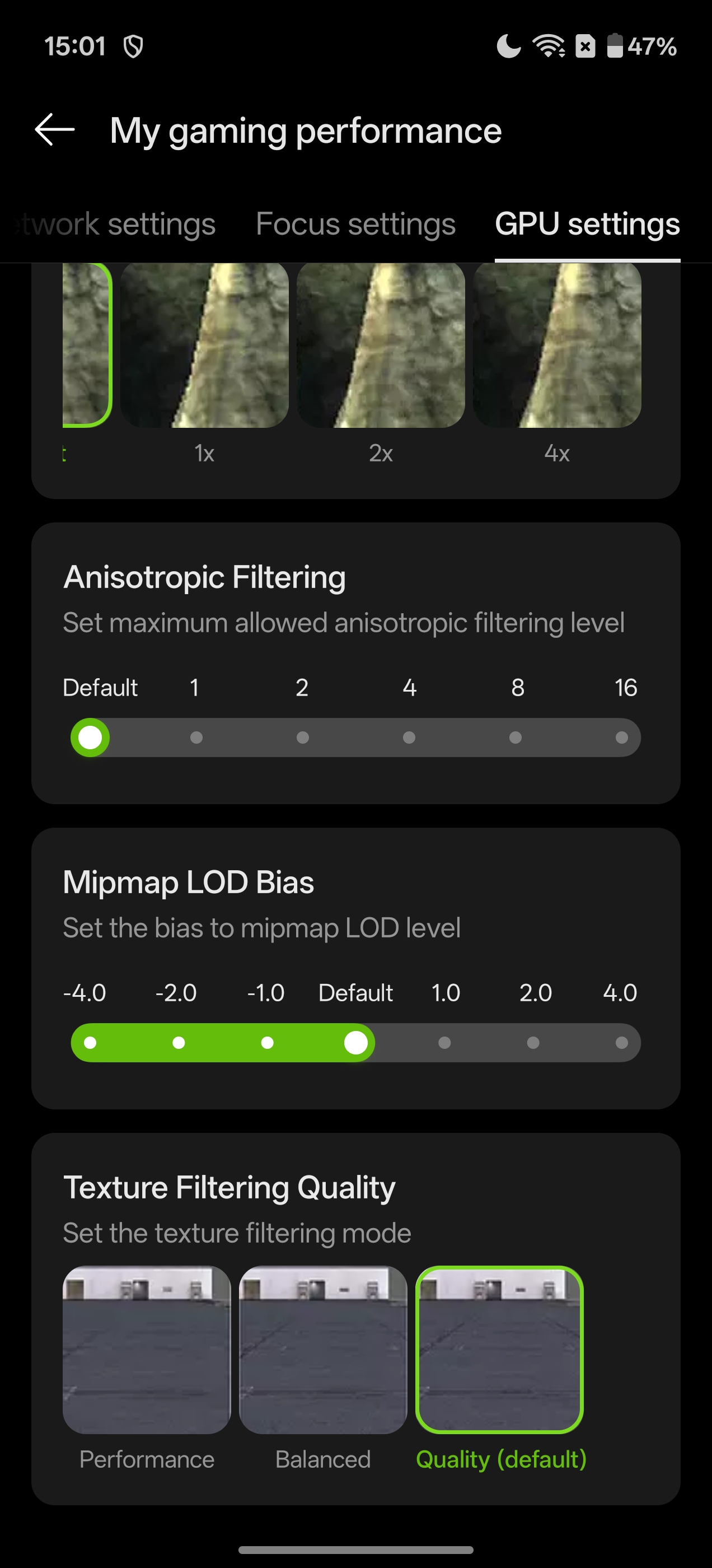Set Anisotropic Filtering to 8
The width and height of the screenshot is (712, 1568).
[x=516, y=738]
